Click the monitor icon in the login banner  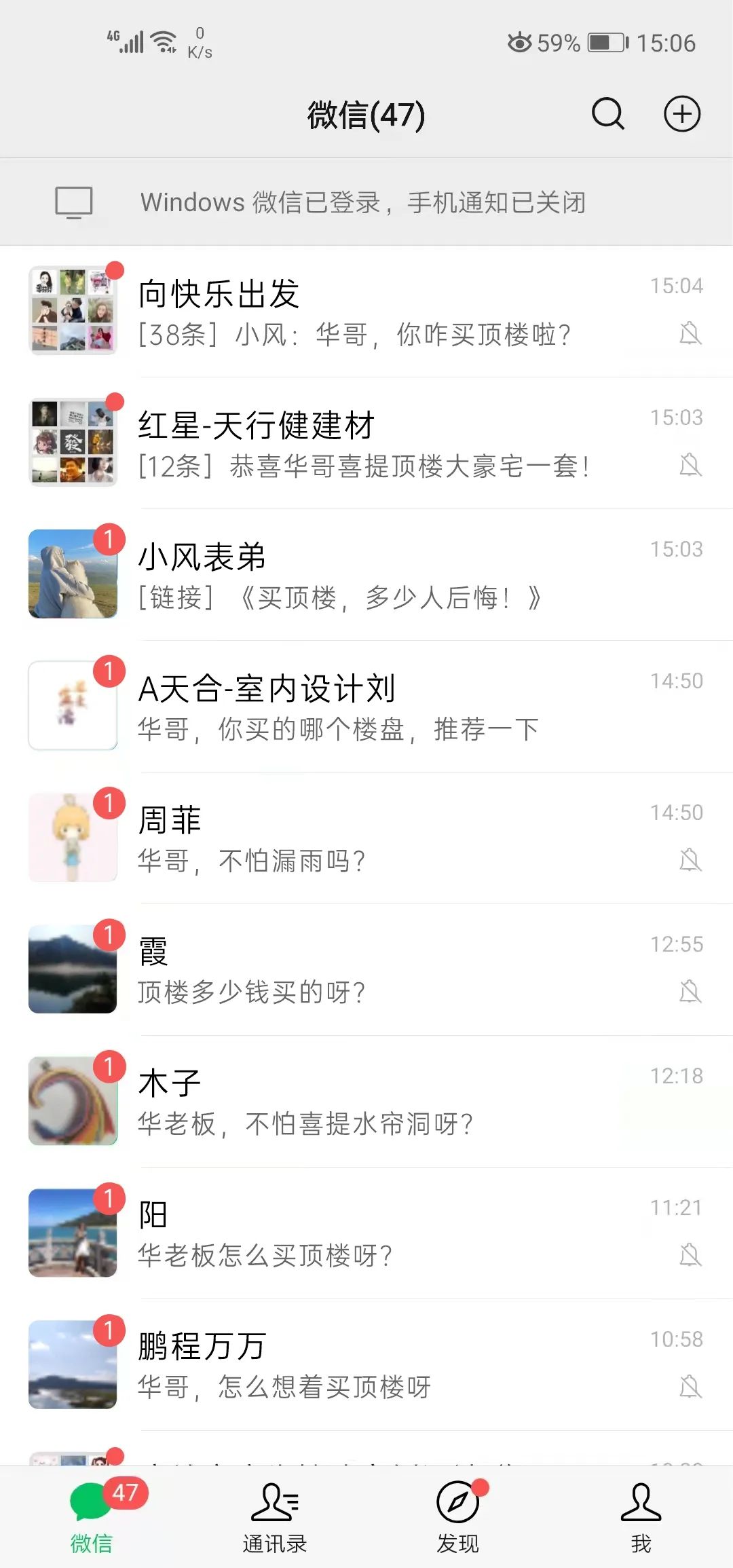pos(73,202)
